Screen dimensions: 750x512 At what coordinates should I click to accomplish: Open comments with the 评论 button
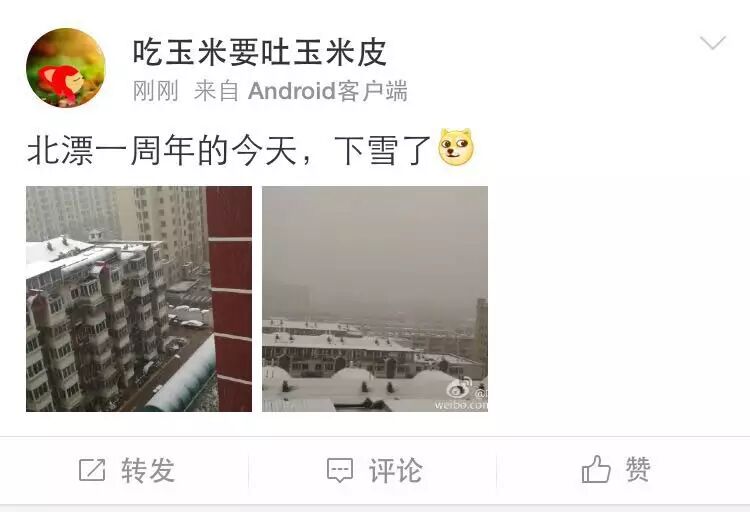[374, 470]
